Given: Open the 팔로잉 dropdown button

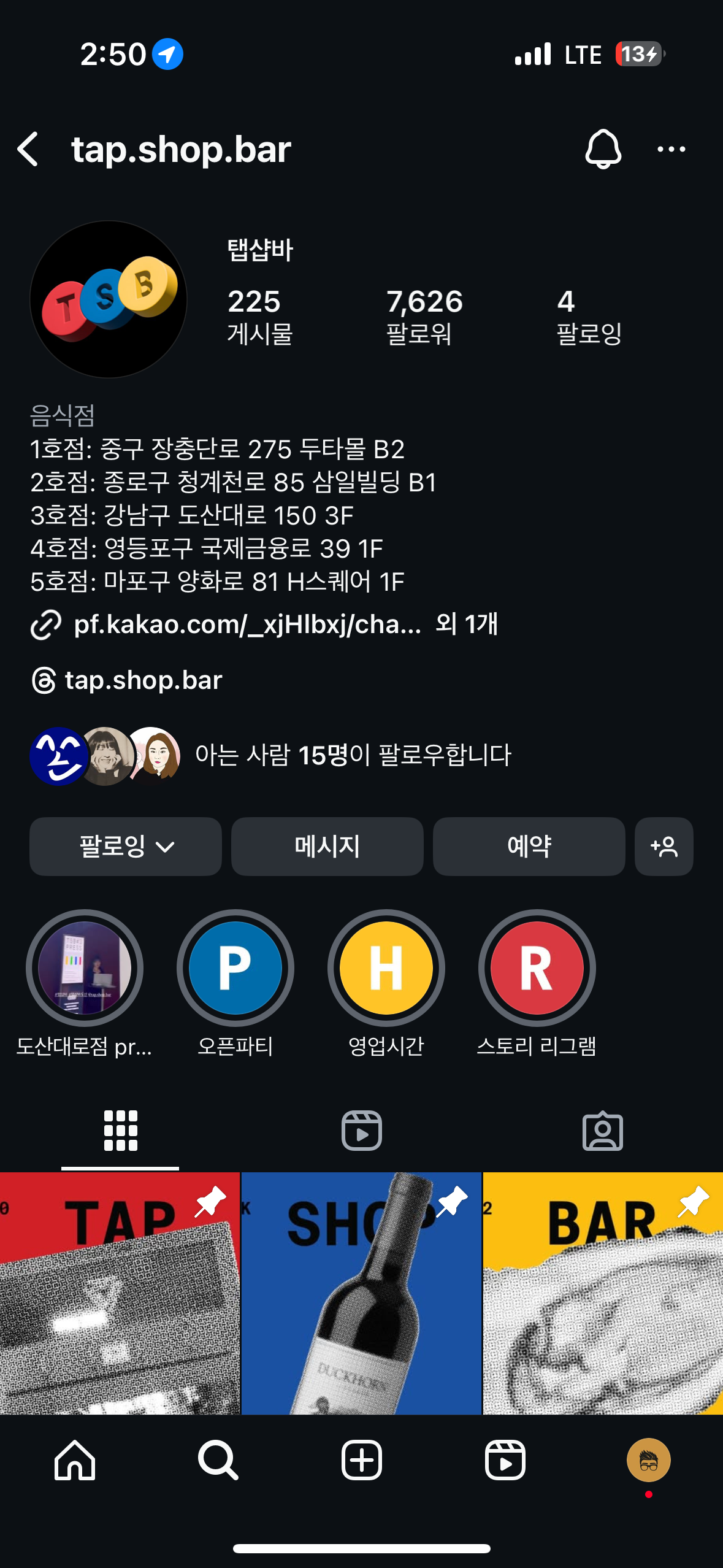Looking at the screenshot, I should pyautogui.click(x=126, y=847).
